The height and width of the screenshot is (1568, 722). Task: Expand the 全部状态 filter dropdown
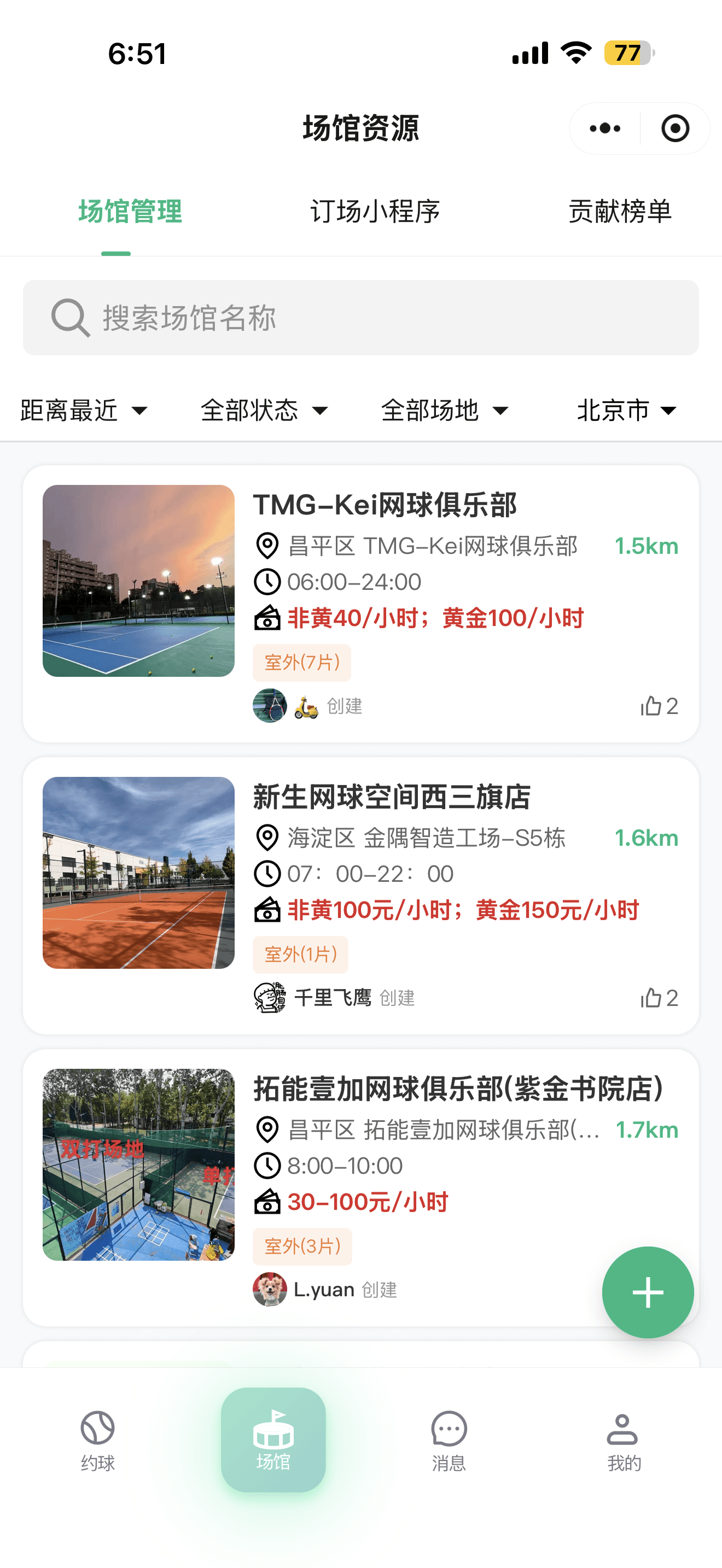point(264,410)
